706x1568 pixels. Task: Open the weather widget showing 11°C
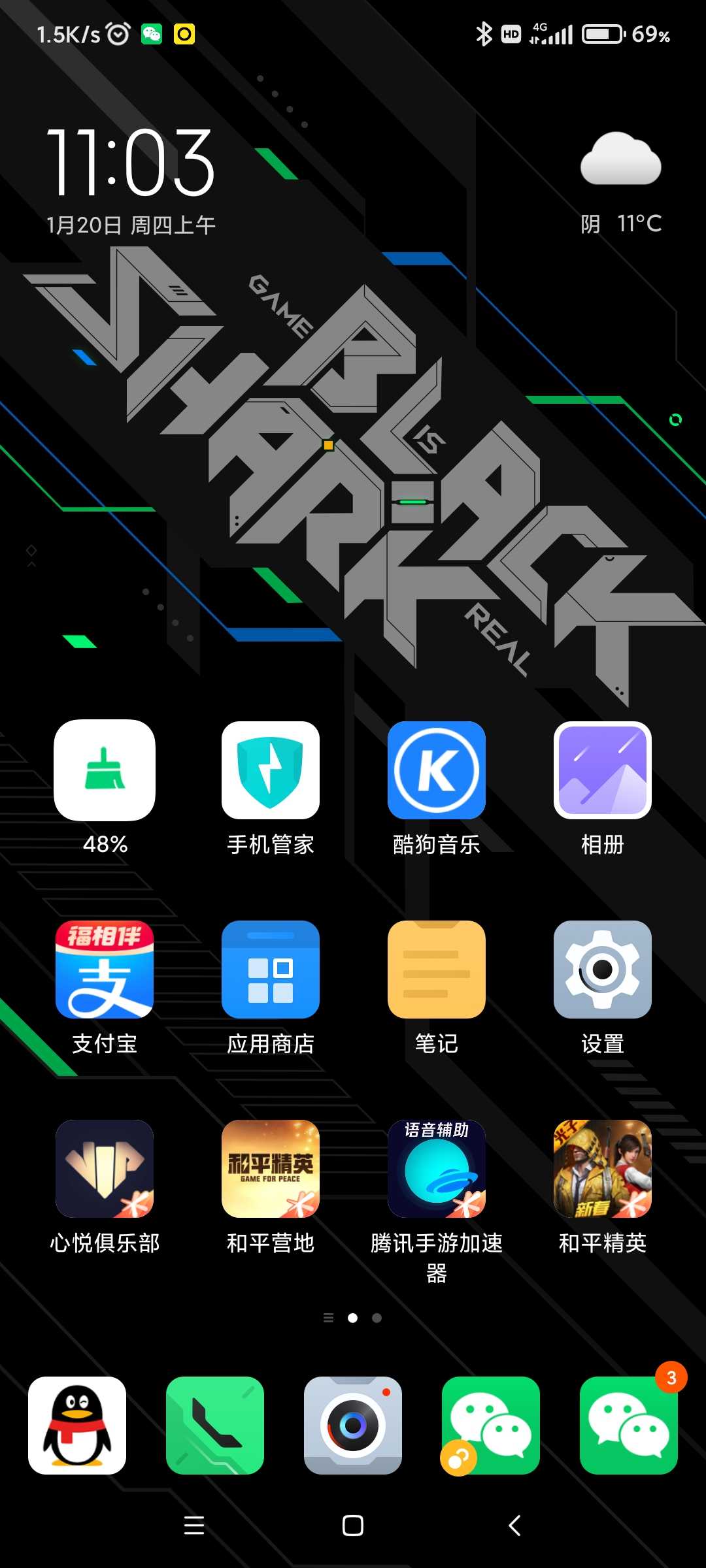coord(621,183)
